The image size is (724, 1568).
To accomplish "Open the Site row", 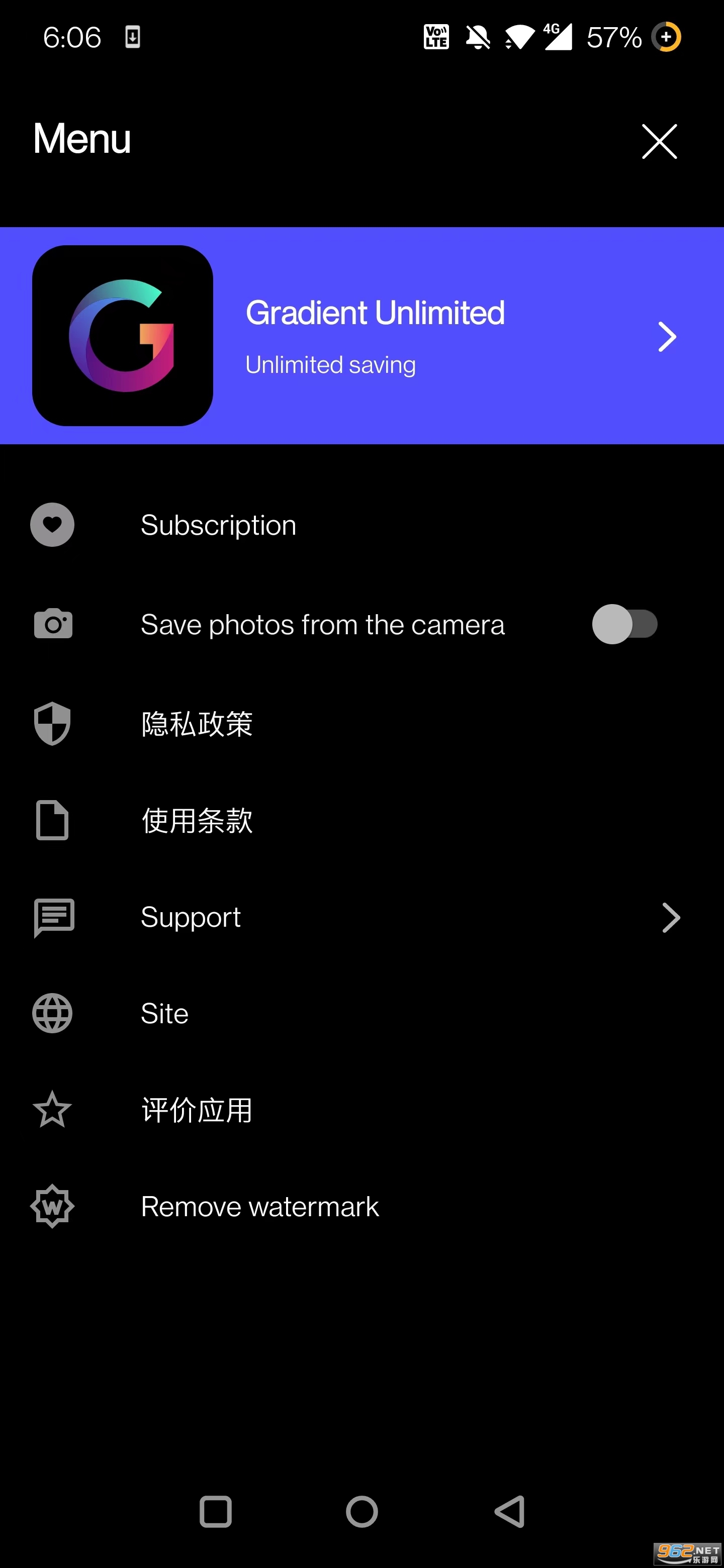I will point(164,1014).
